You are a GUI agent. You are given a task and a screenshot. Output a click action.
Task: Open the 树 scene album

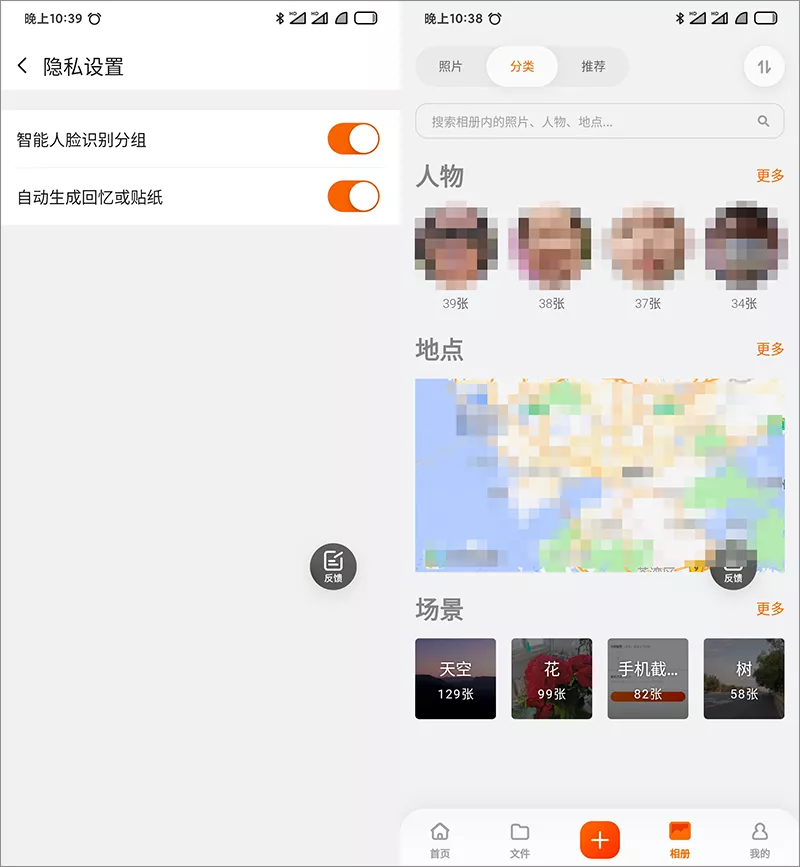coord(743,678)
